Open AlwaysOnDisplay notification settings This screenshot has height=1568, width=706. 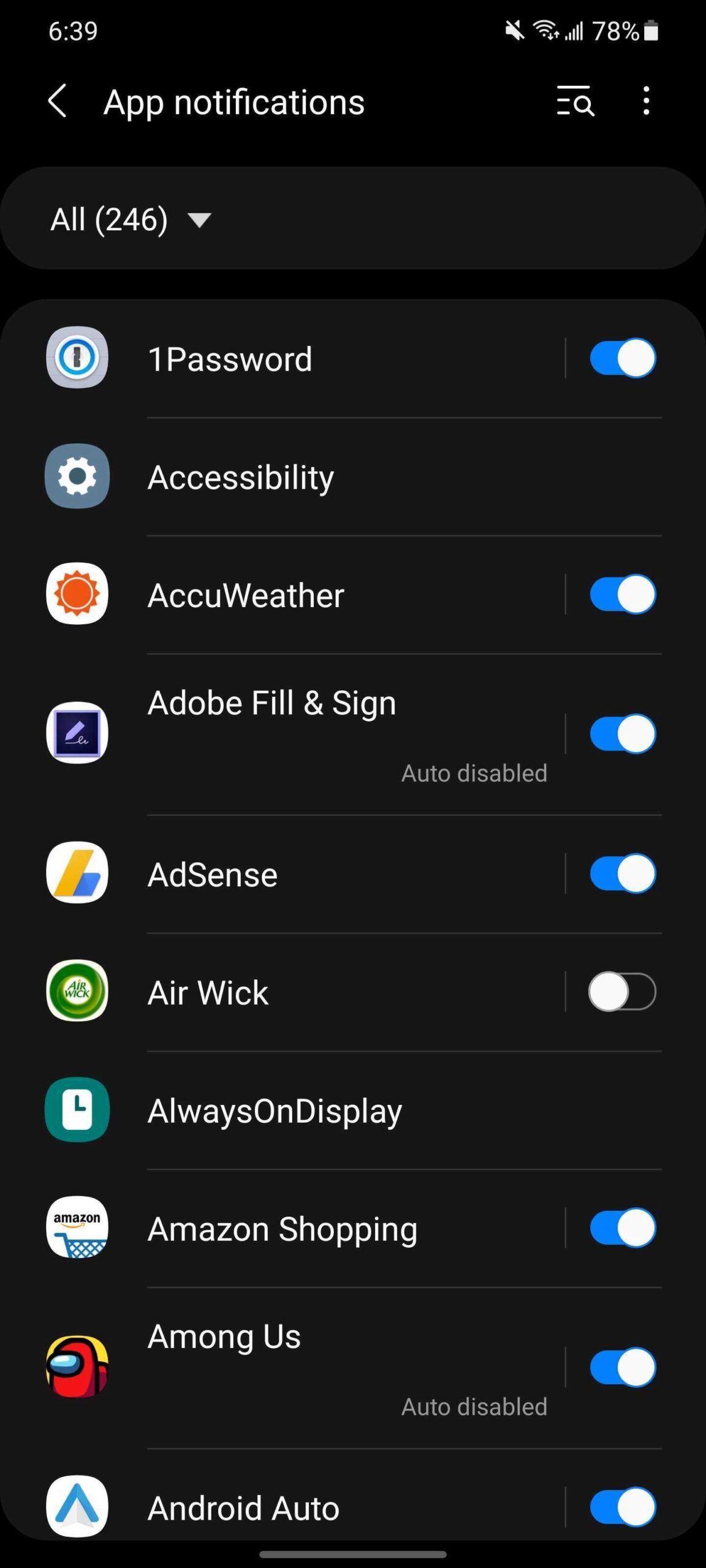(x=353, y=1110)
